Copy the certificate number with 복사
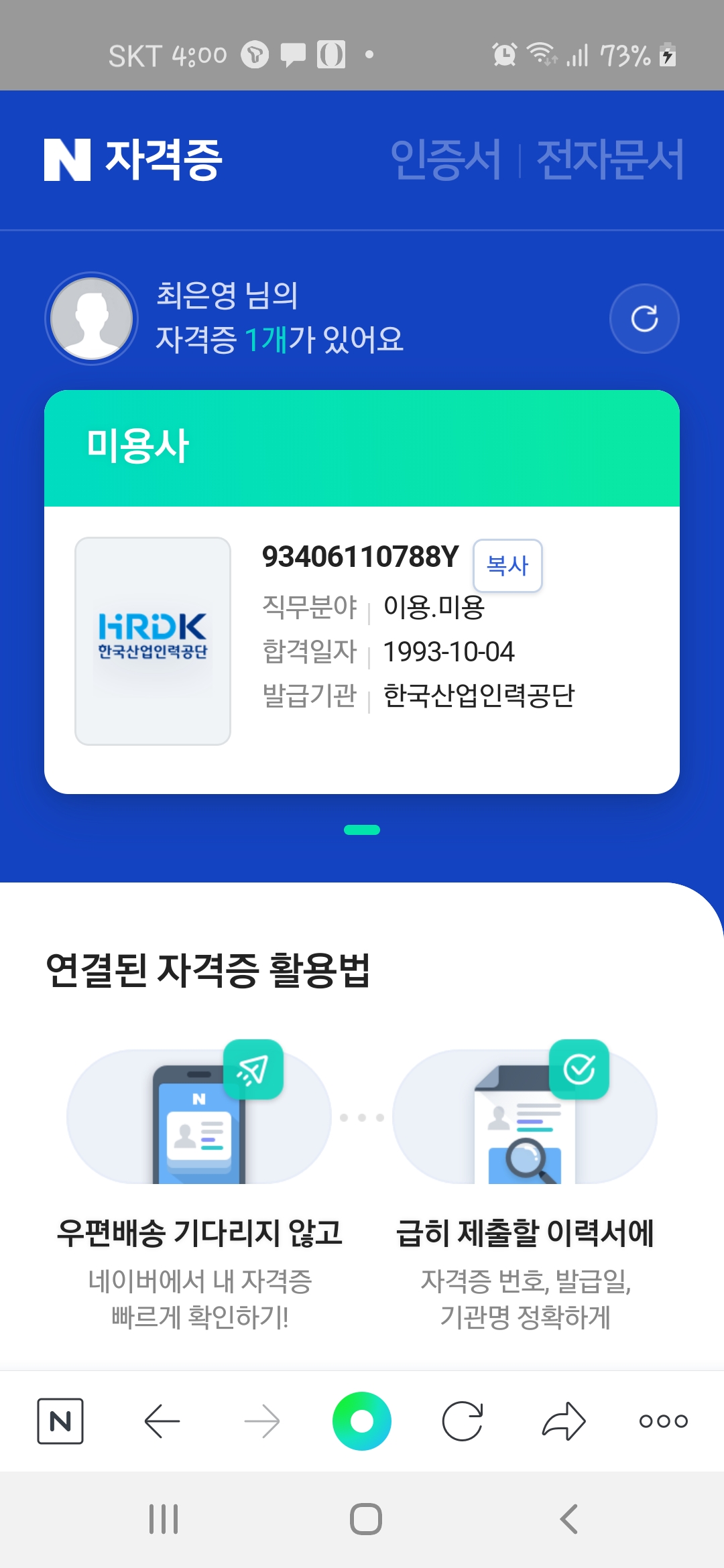The height and width of the screenshot is (1568, 724). point(507,566)
